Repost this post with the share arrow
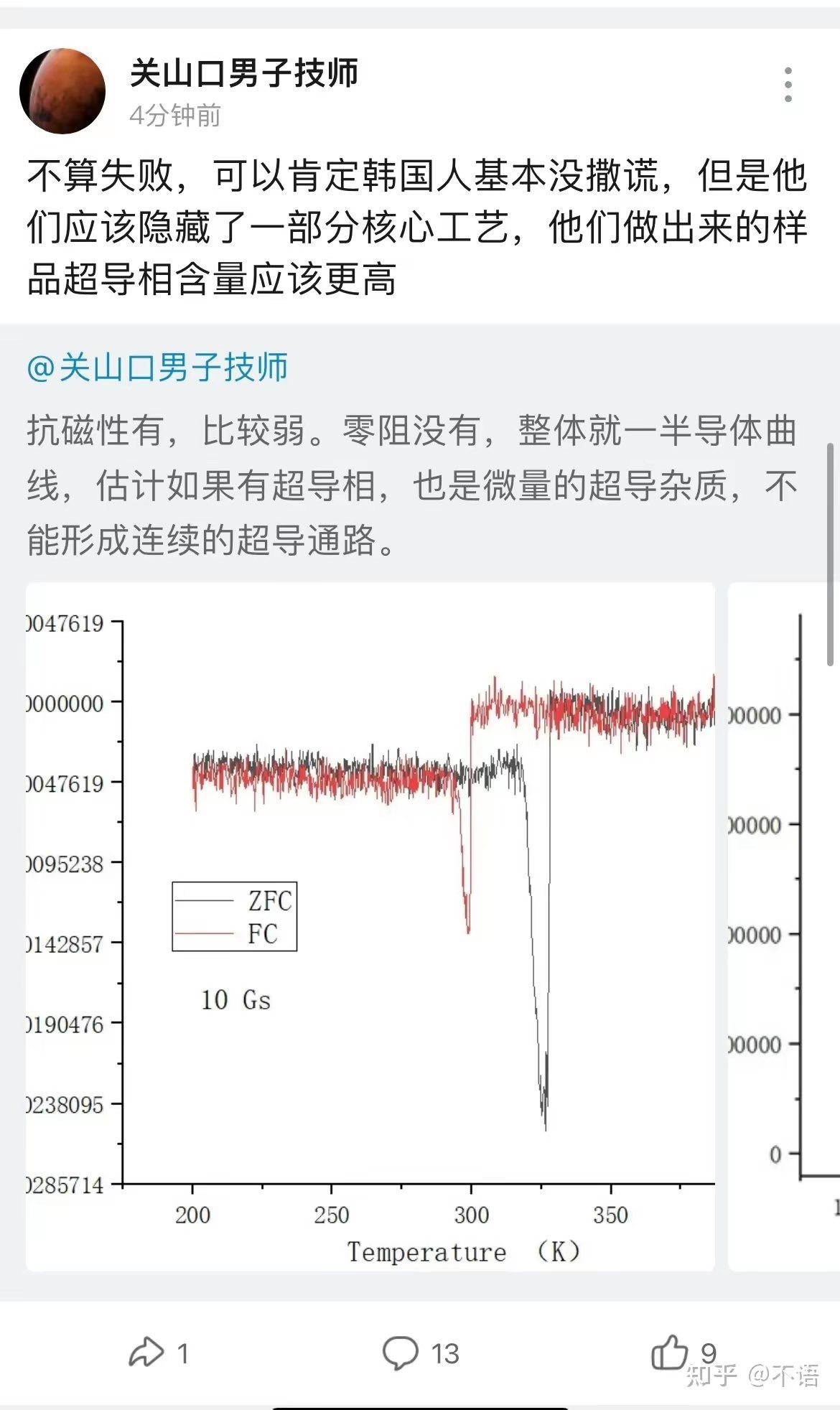The image size is (840, 1410). (x=159, y=1353)
